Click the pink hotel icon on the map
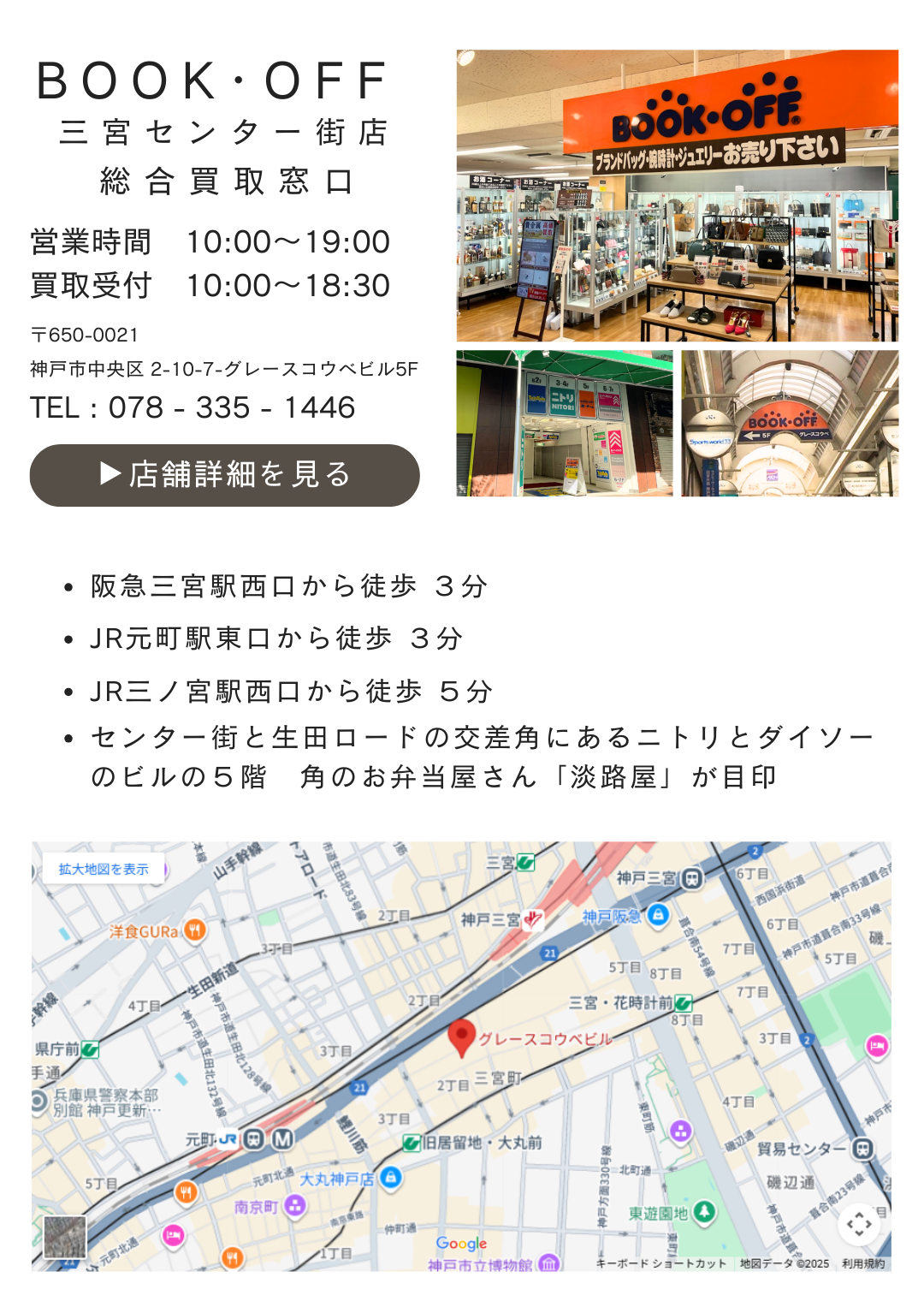924x1307 pixels. [x=876, y=1045]
